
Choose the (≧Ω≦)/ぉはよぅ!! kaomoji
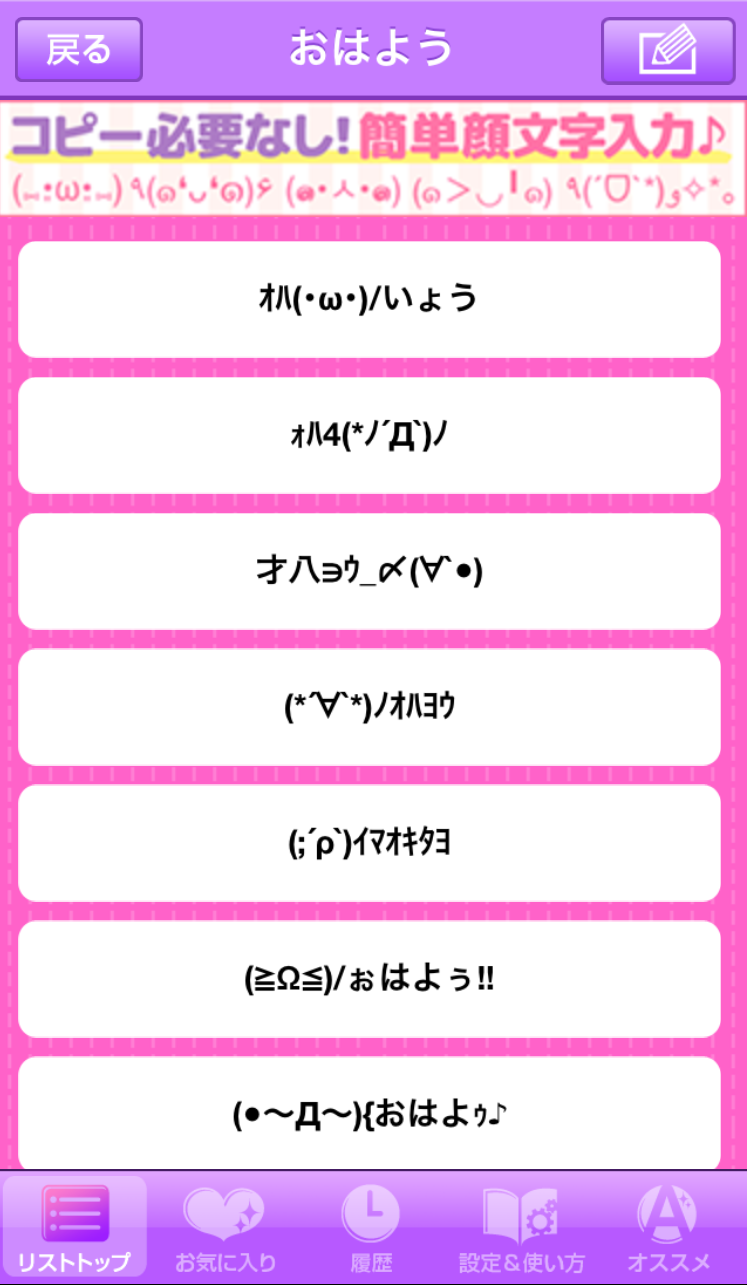click(x=369, y=979)
